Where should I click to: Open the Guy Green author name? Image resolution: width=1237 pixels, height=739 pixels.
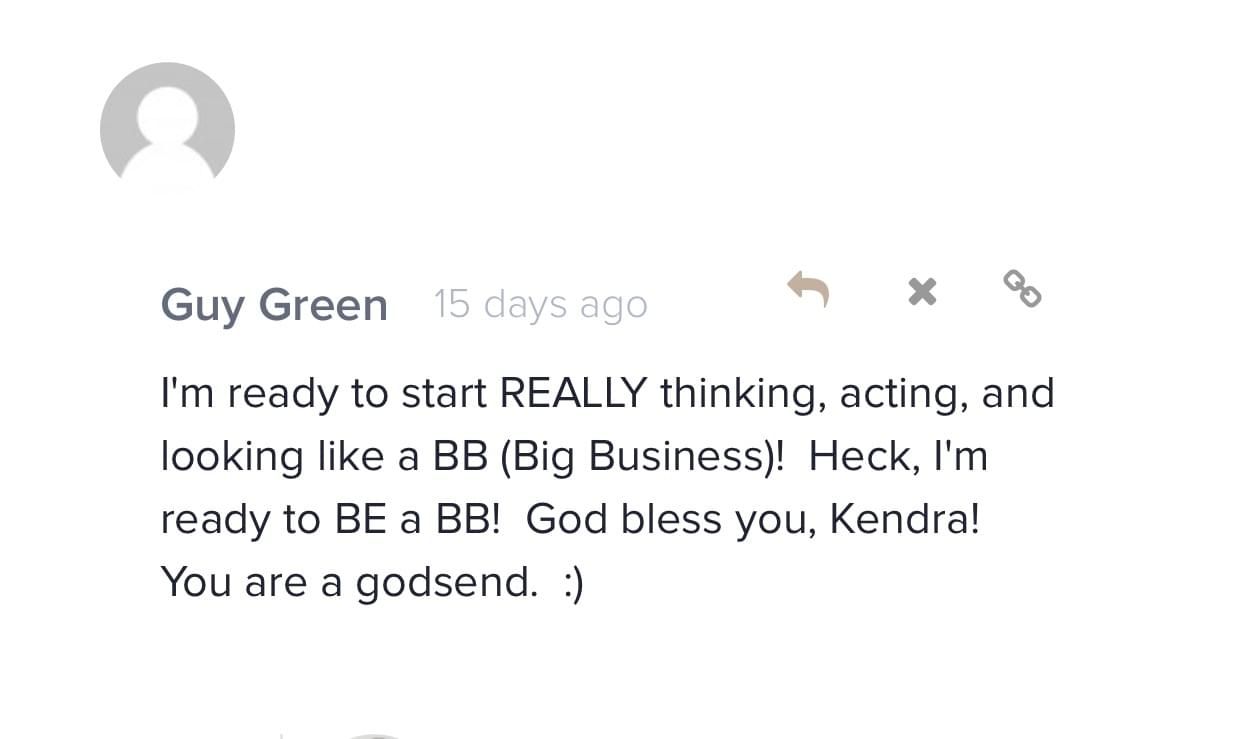[x=274, y=304]
